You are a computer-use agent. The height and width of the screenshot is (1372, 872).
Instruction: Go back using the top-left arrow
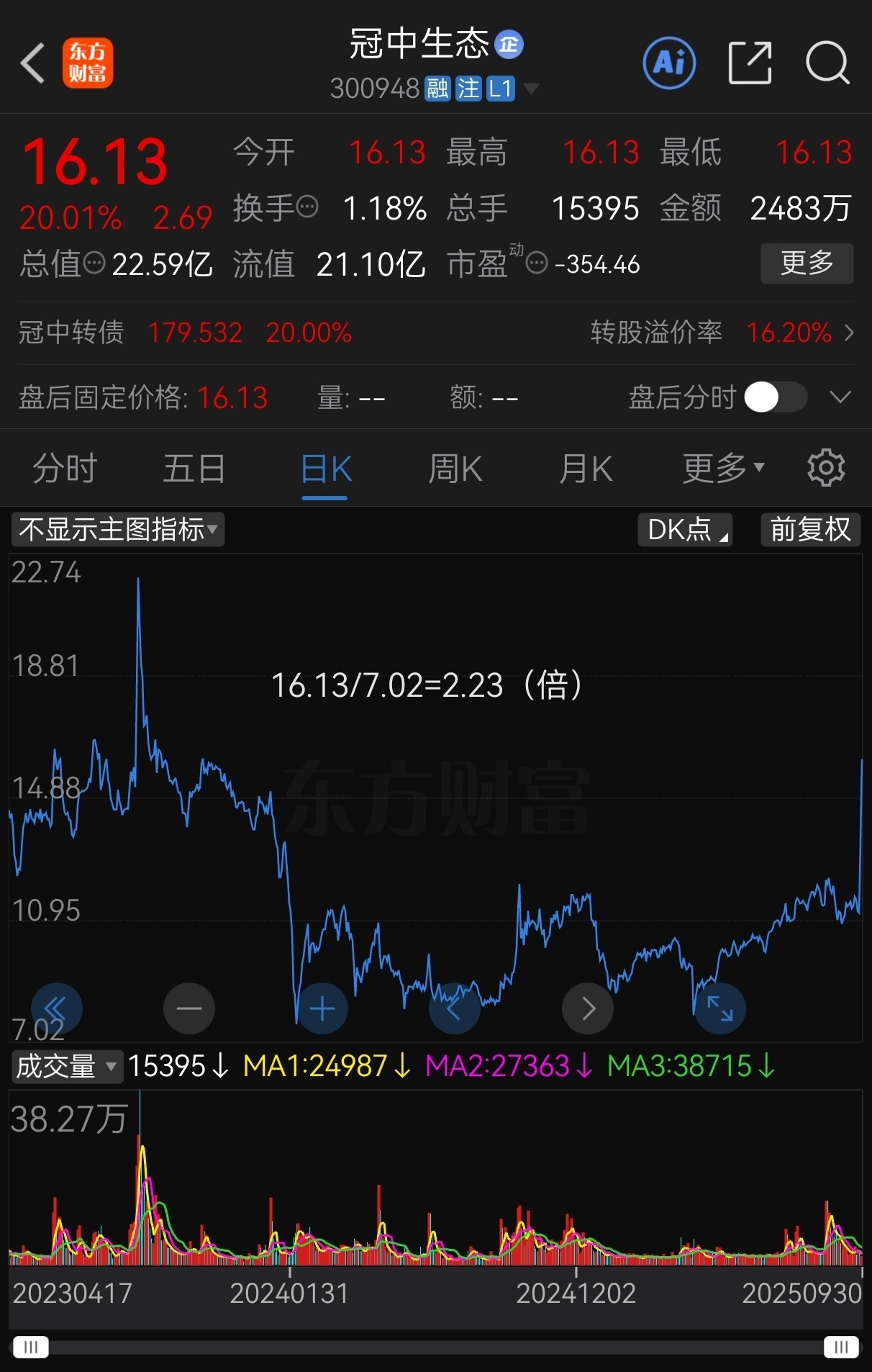33,63
